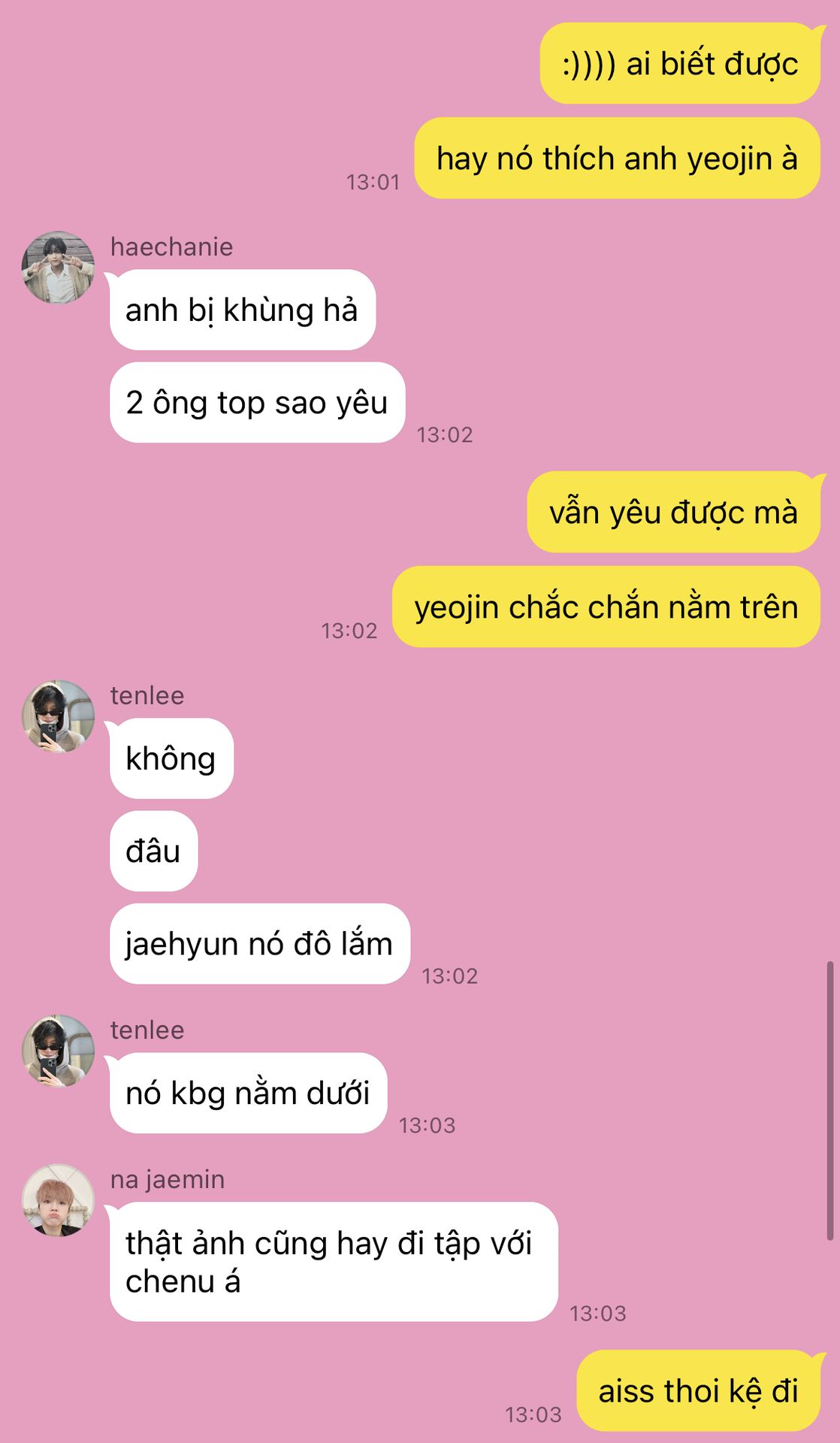The image size is (840, 1443).
Task: View na jaemin's profile photo
Action: [58, 1200]
